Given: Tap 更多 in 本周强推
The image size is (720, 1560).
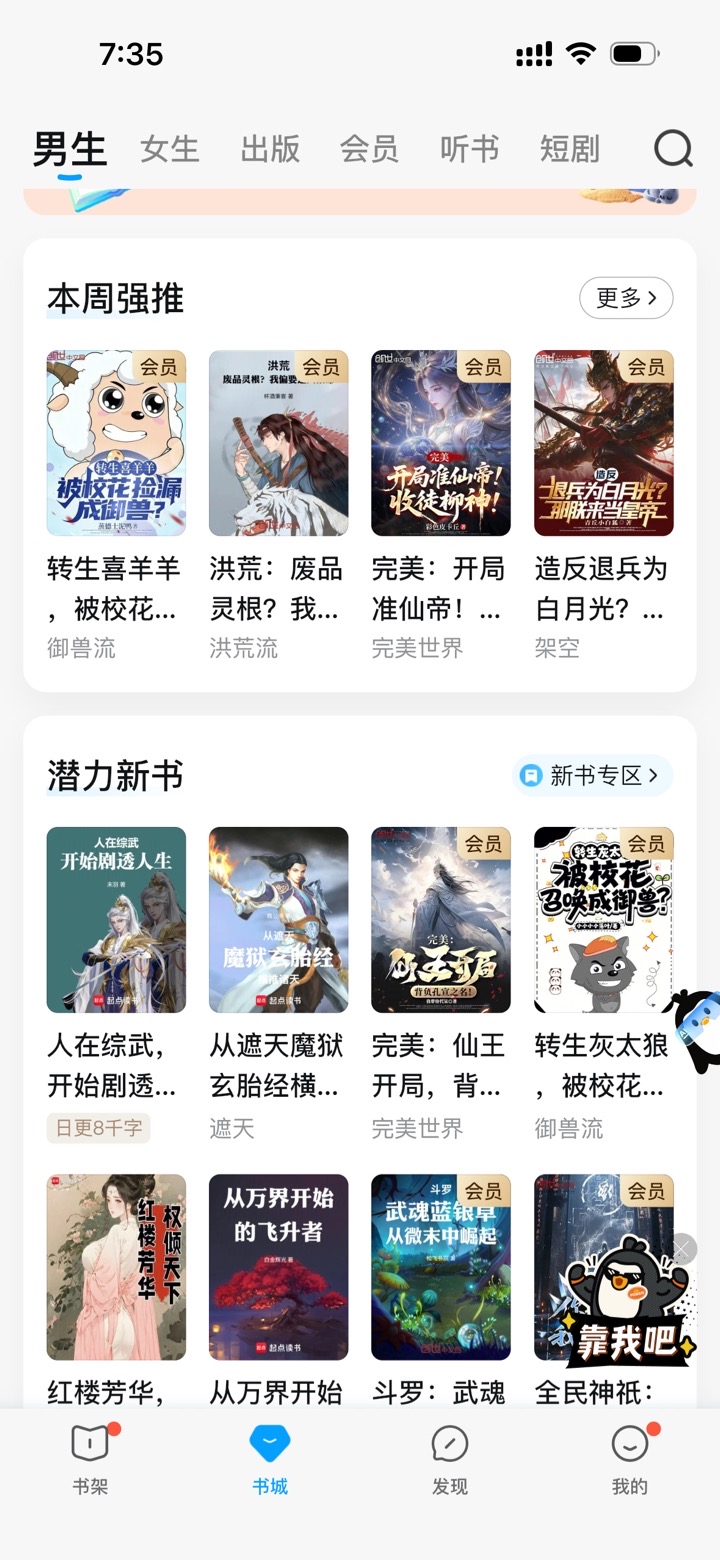Looking at the screenshot, I should [626, 298].
